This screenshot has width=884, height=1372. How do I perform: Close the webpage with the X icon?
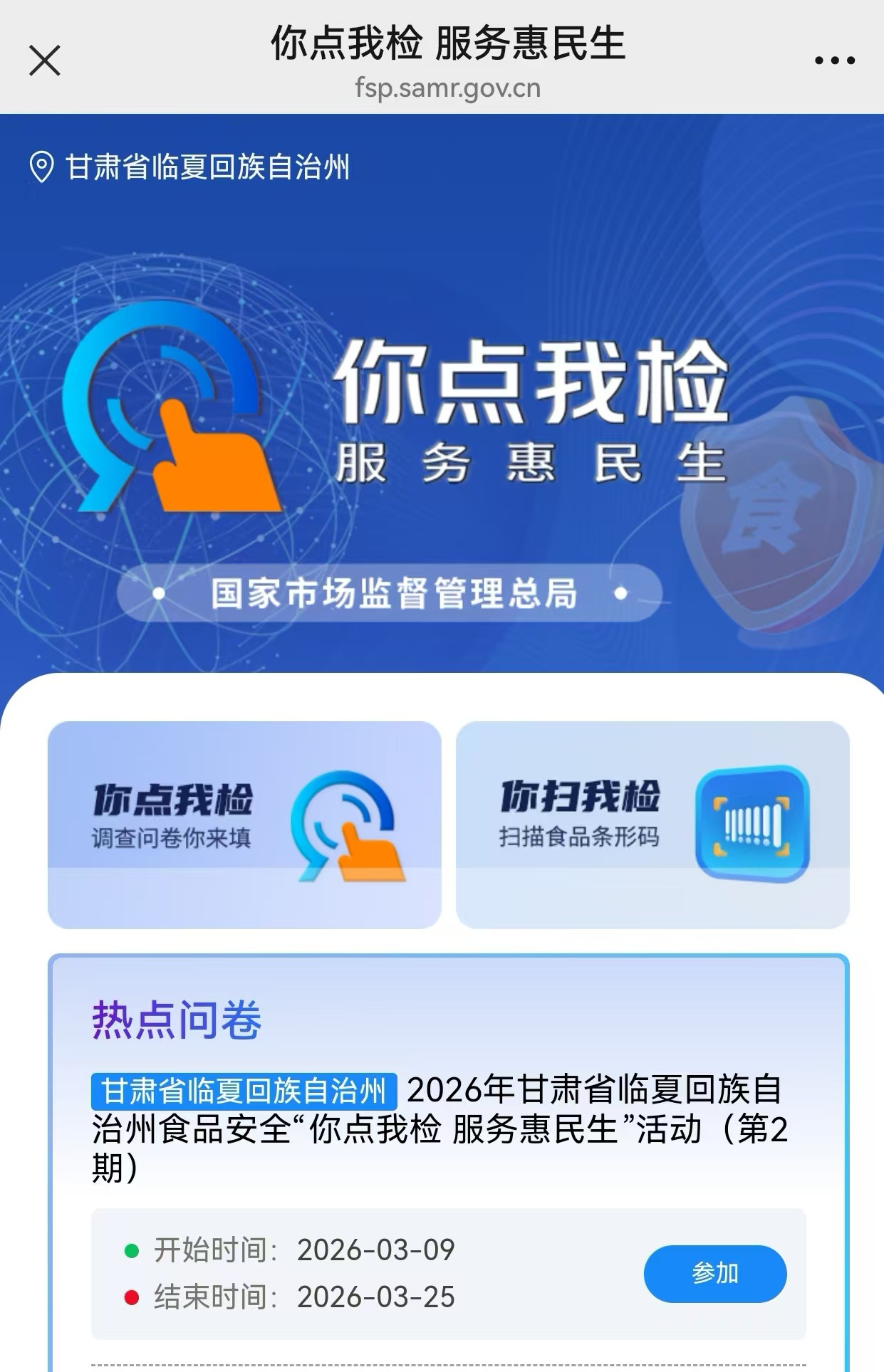coord(45,61)
